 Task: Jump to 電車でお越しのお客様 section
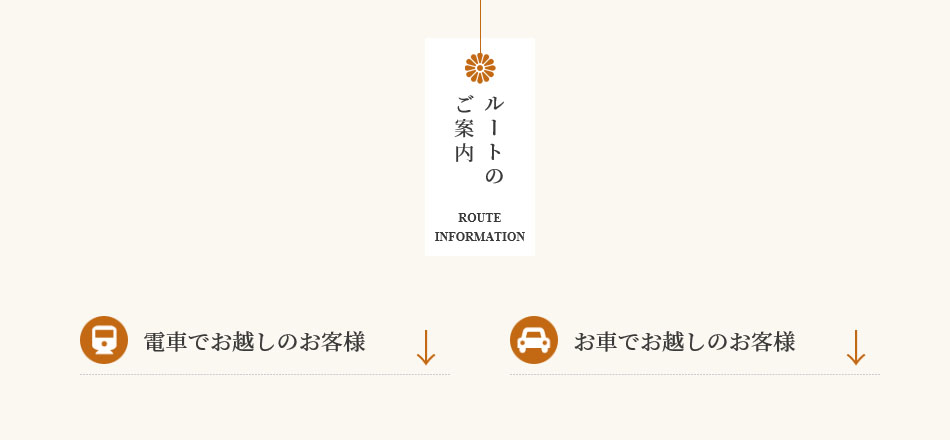click(254, 342)
